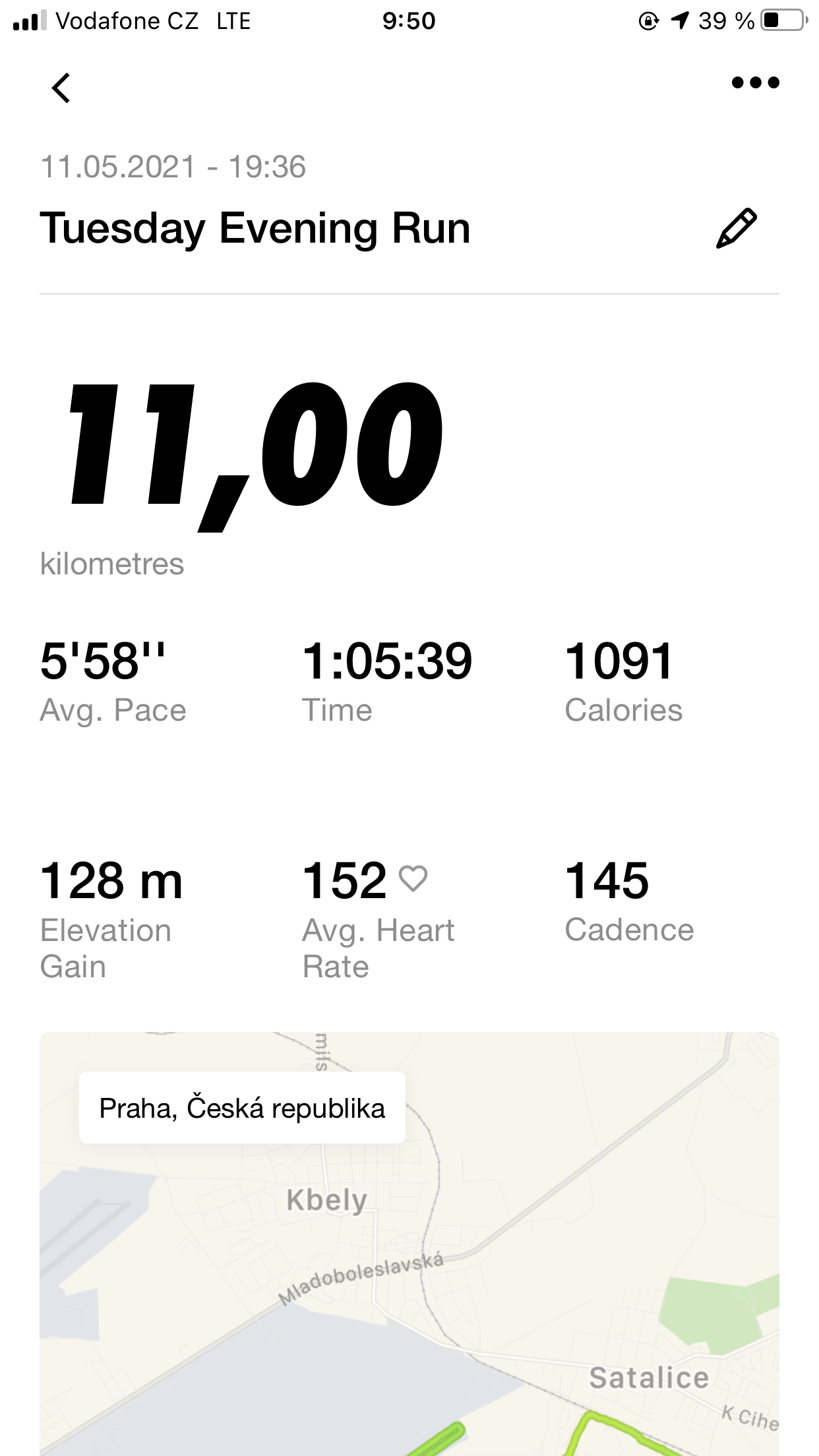Edit the run title with the pencil
Screen dimensions: 819x1456
(x=736, y=228)
